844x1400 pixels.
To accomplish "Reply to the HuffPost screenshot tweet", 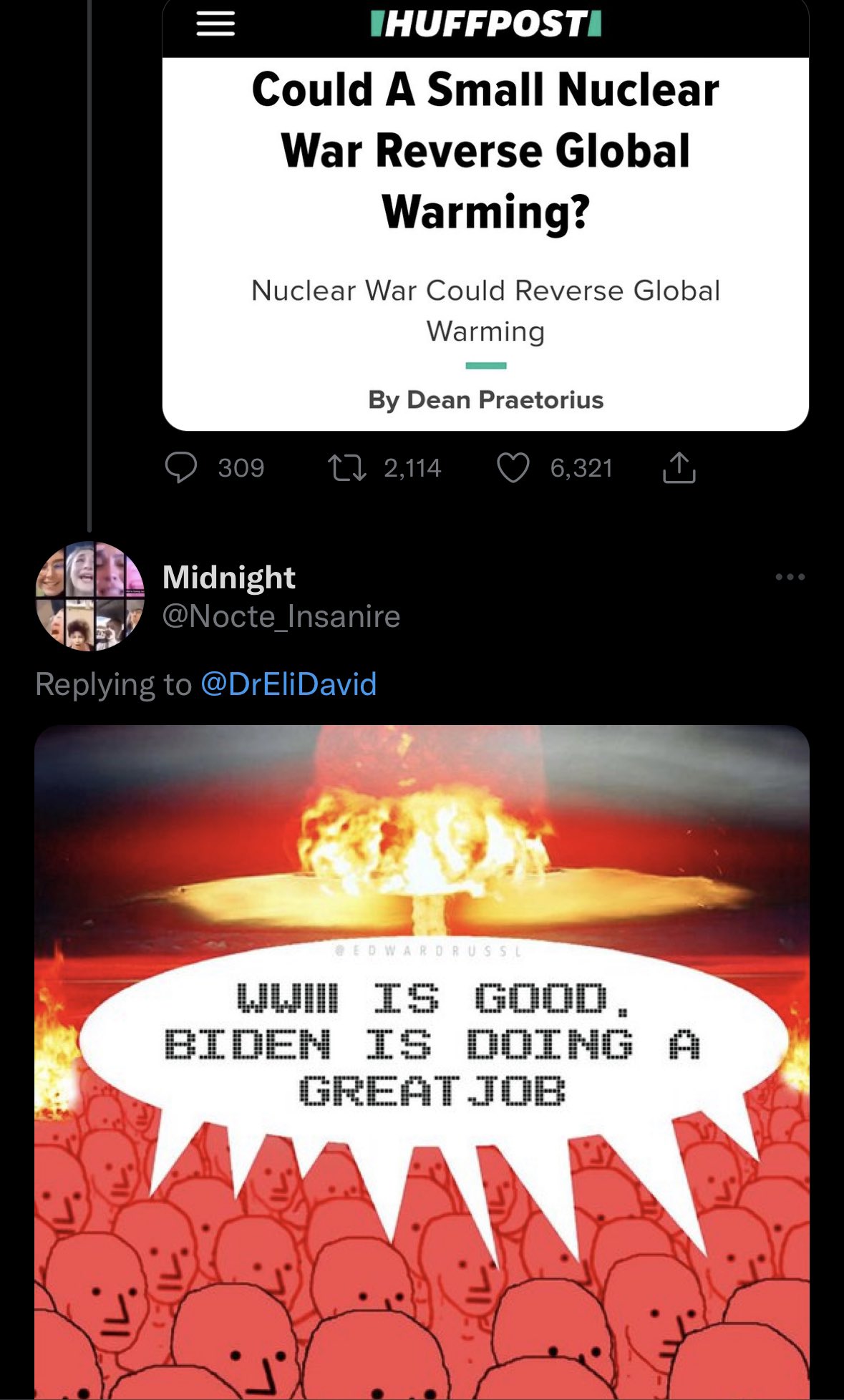I will [181, 468].
